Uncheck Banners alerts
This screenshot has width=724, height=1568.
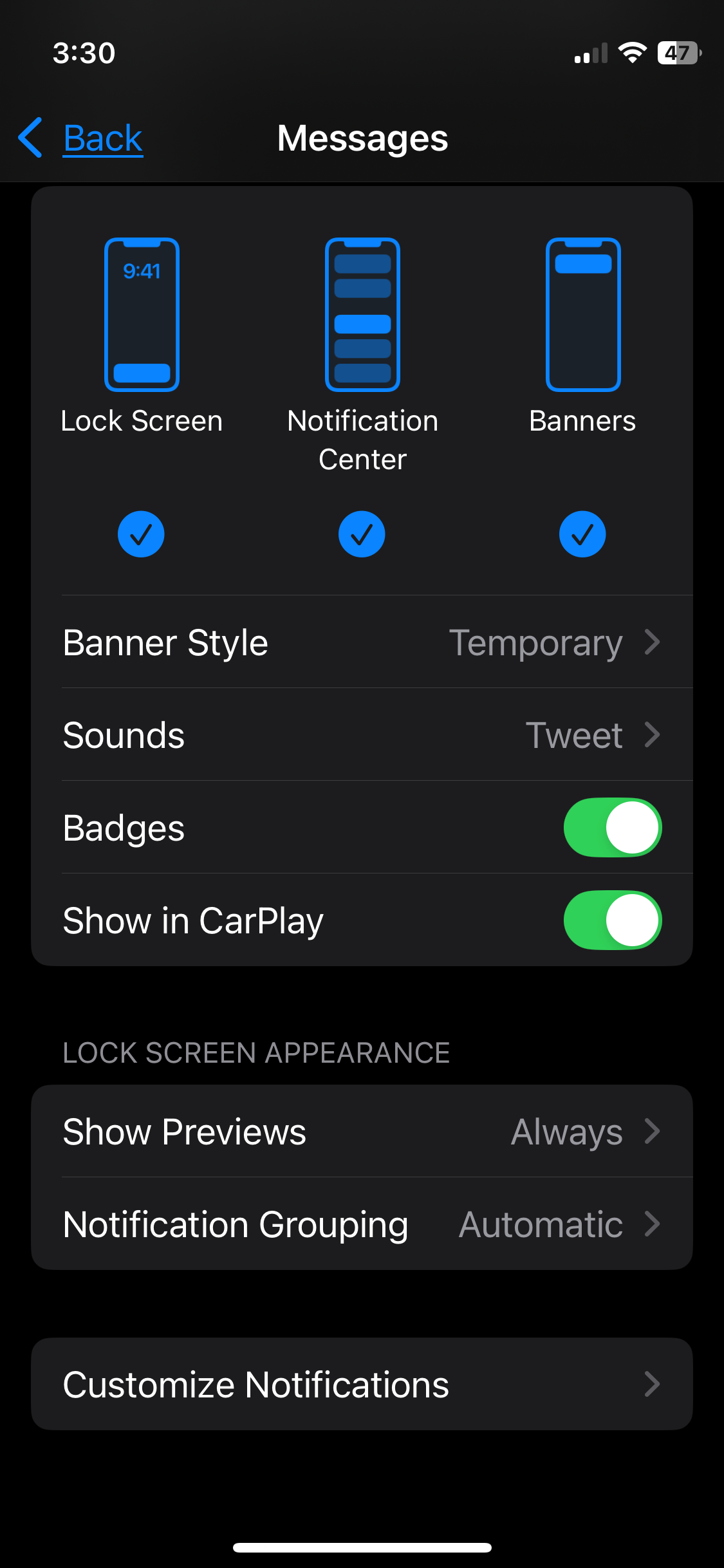point(582,534)
